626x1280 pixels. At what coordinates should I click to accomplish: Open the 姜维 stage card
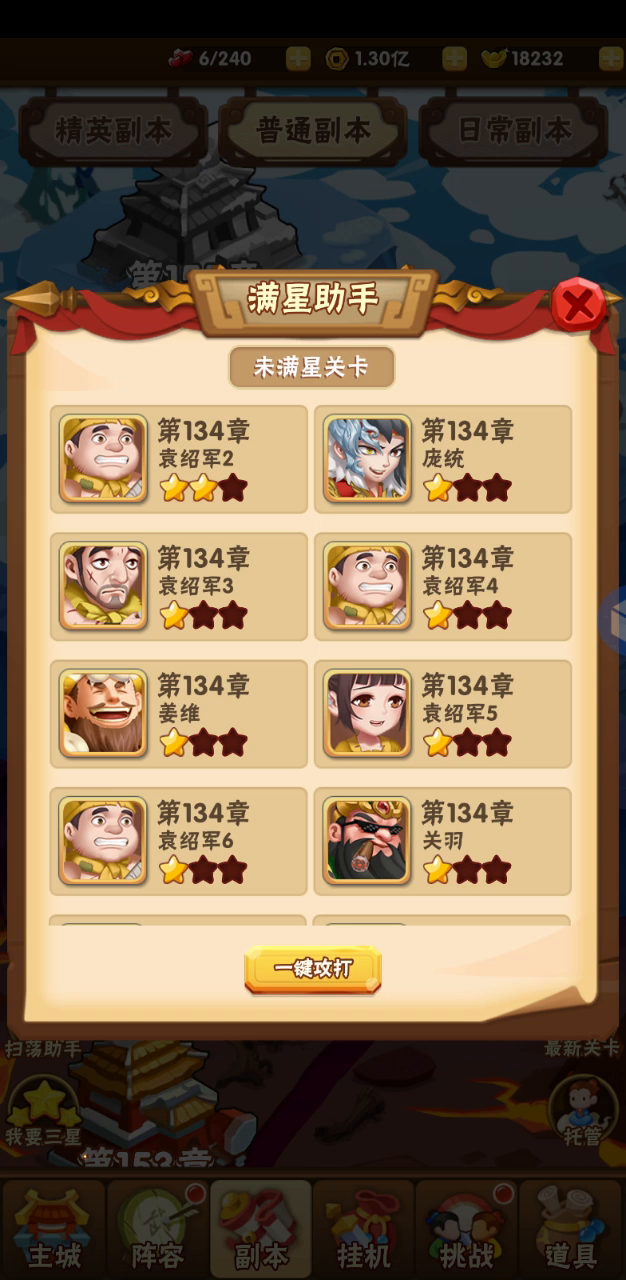[x=179, y=714]
